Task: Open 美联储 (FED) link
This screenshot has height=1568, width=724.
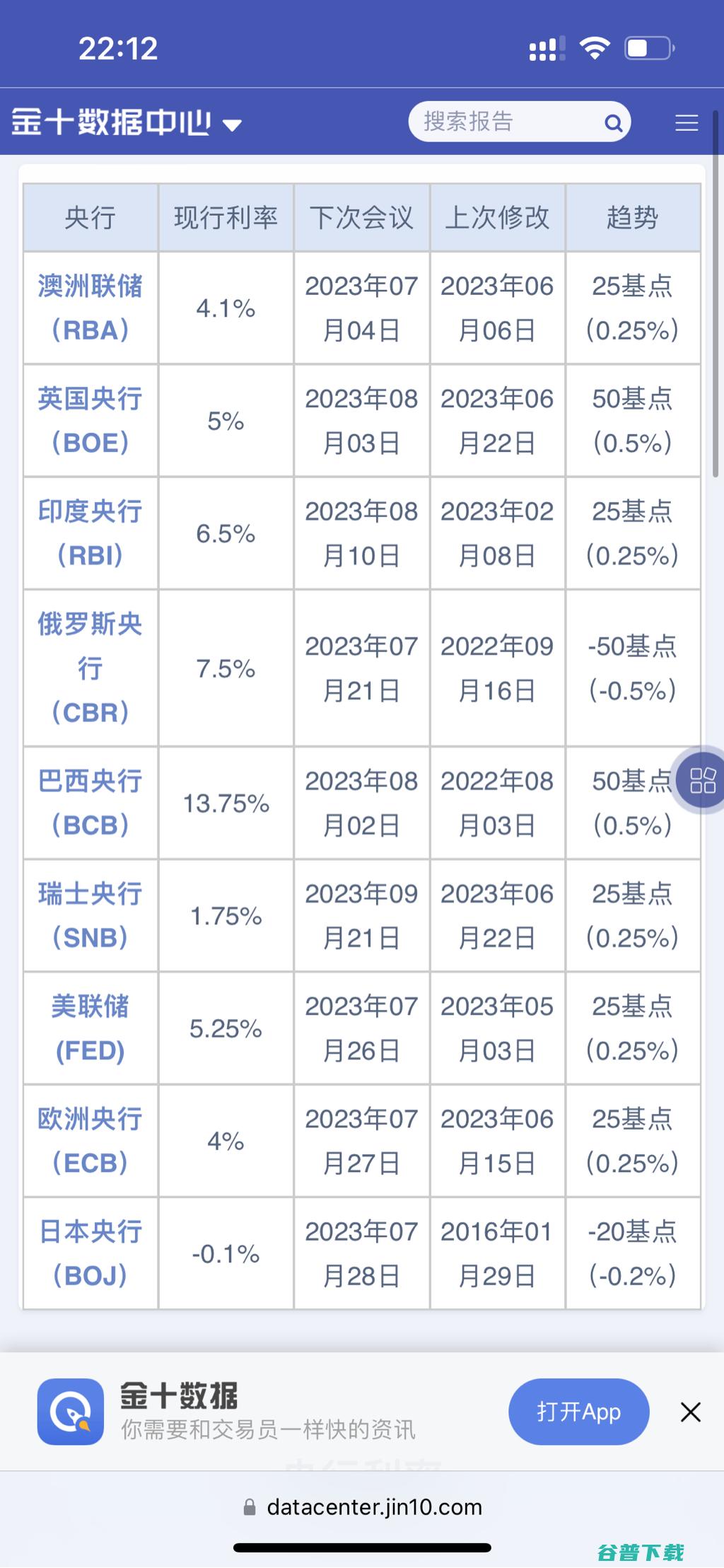Action: (x=90, y=1028)
